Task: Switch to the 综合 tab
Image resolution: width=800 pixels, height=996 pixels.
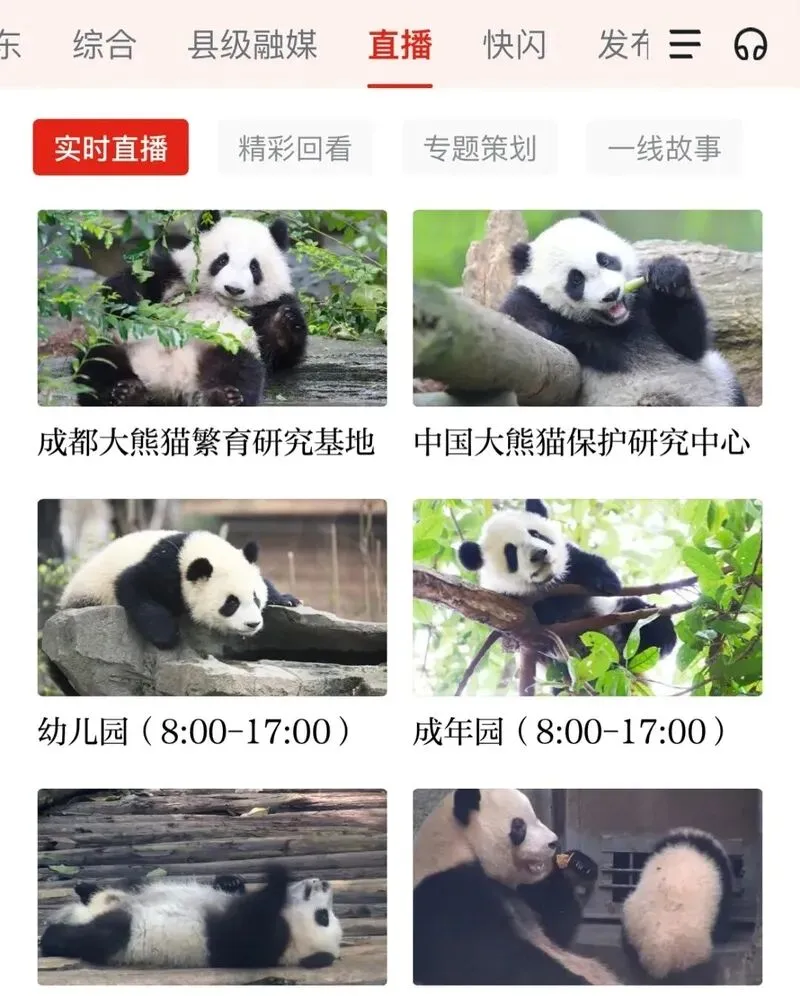Action: coord(104,45)
